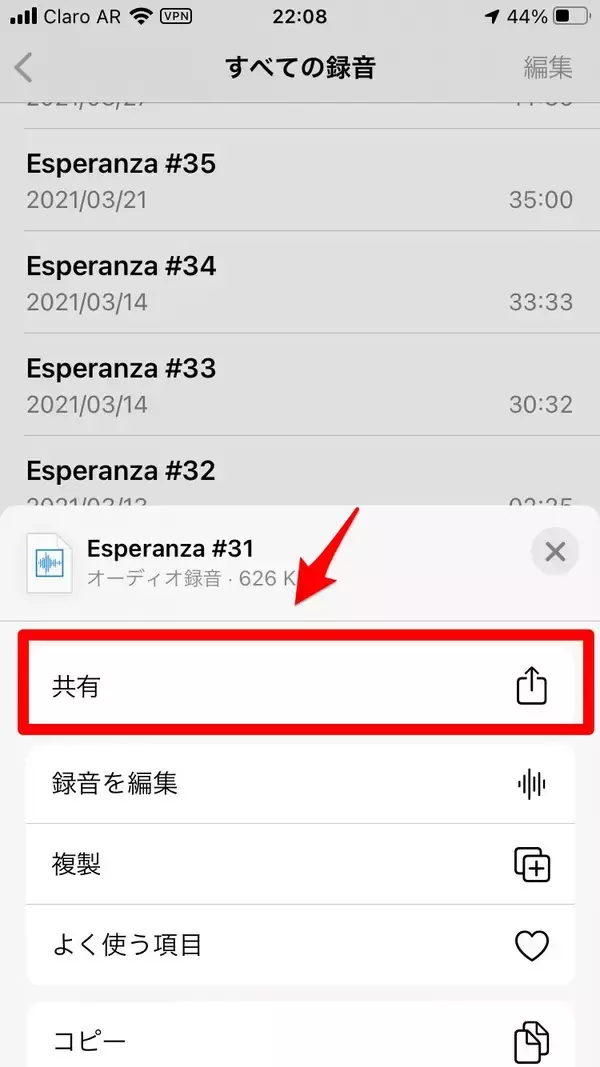Open the Esperanza #35 recording

point(300,180)
